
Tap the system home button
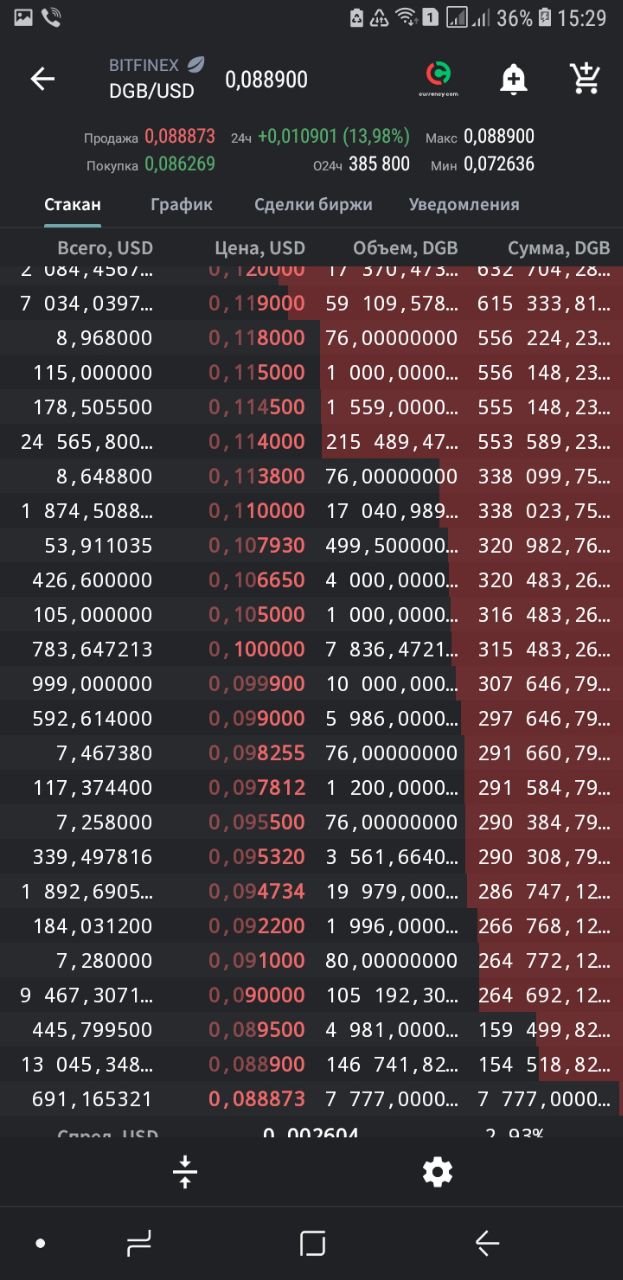pyautogui.click(x=313, y=1243)
